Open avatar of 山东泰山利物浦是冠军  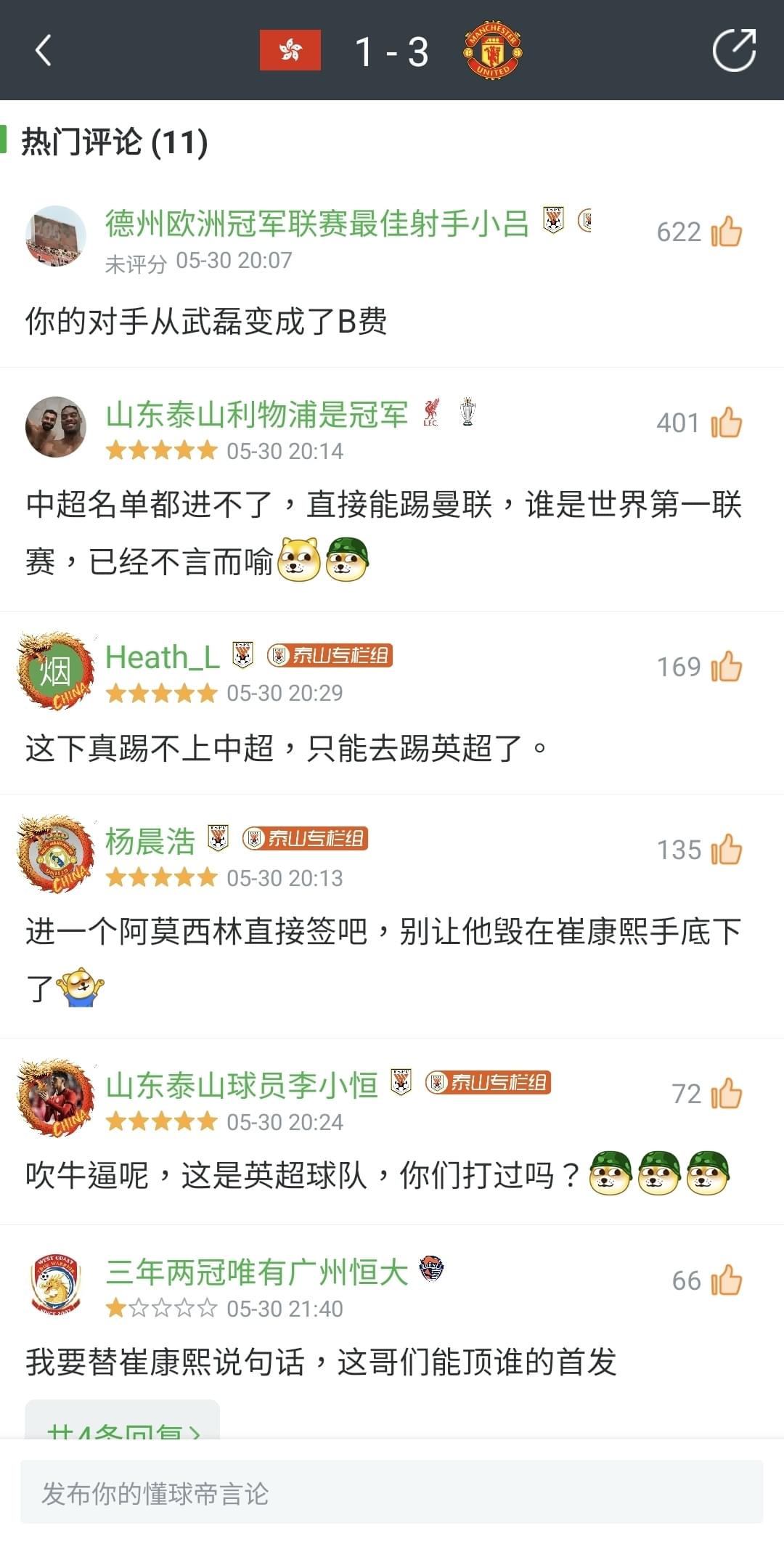[x=56, y=427]
